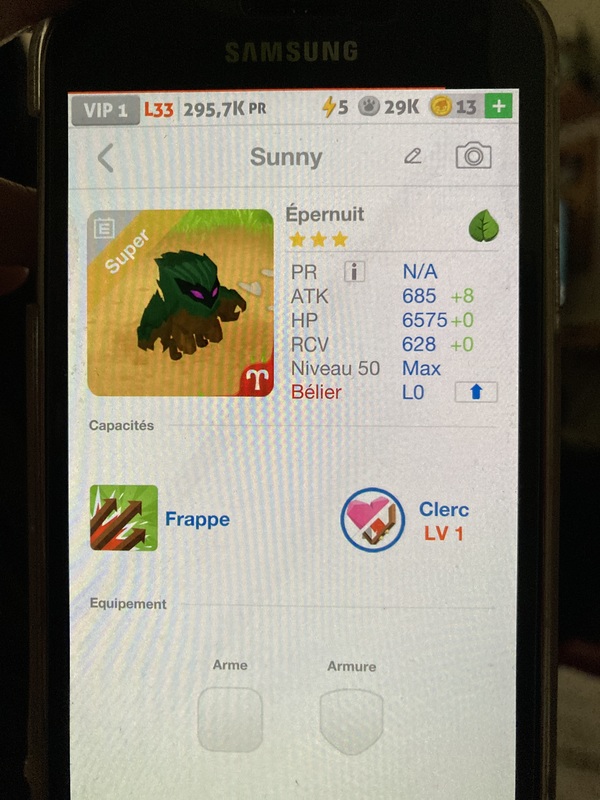Upgrade Bélier level with blue arrow
600x800 pixels.
475,392
